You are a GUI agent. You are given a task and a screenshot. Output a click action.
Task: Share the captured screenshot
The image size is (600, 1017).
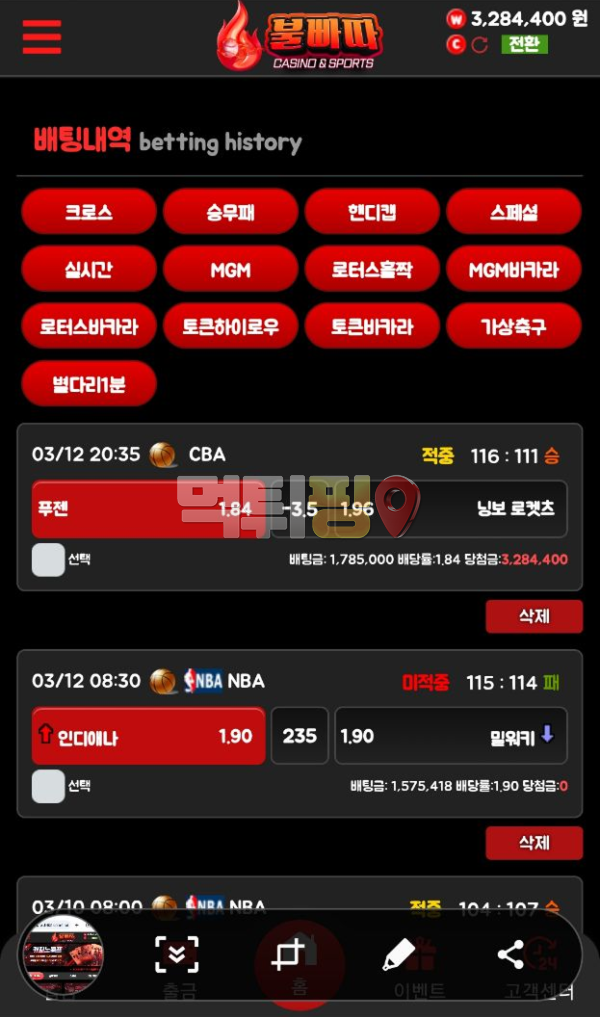point(510,955)
